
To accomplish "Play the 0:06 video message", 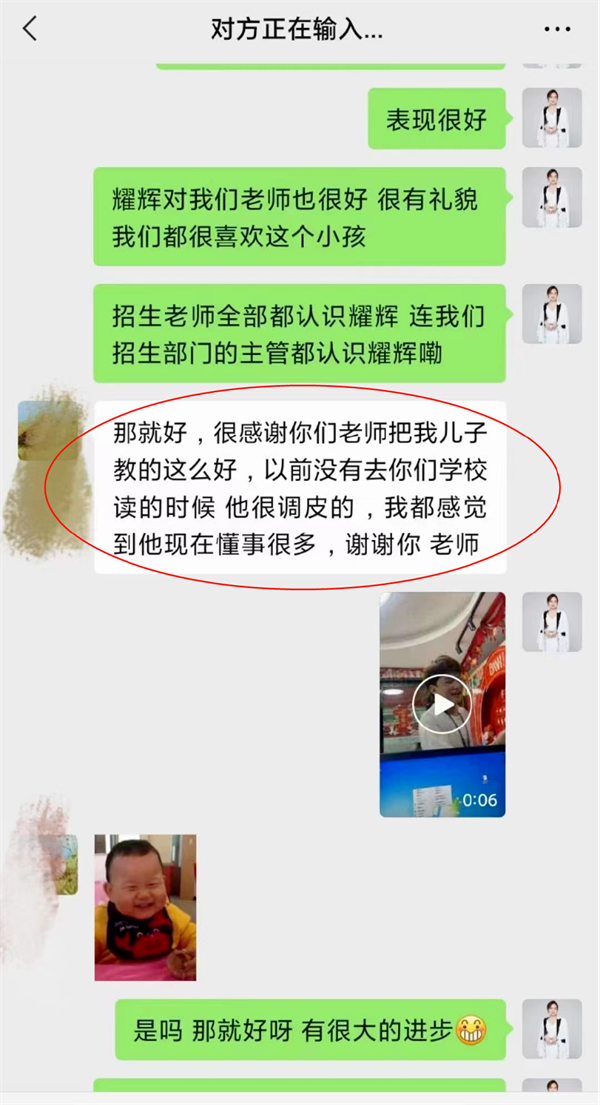I will tap(442, 704).
